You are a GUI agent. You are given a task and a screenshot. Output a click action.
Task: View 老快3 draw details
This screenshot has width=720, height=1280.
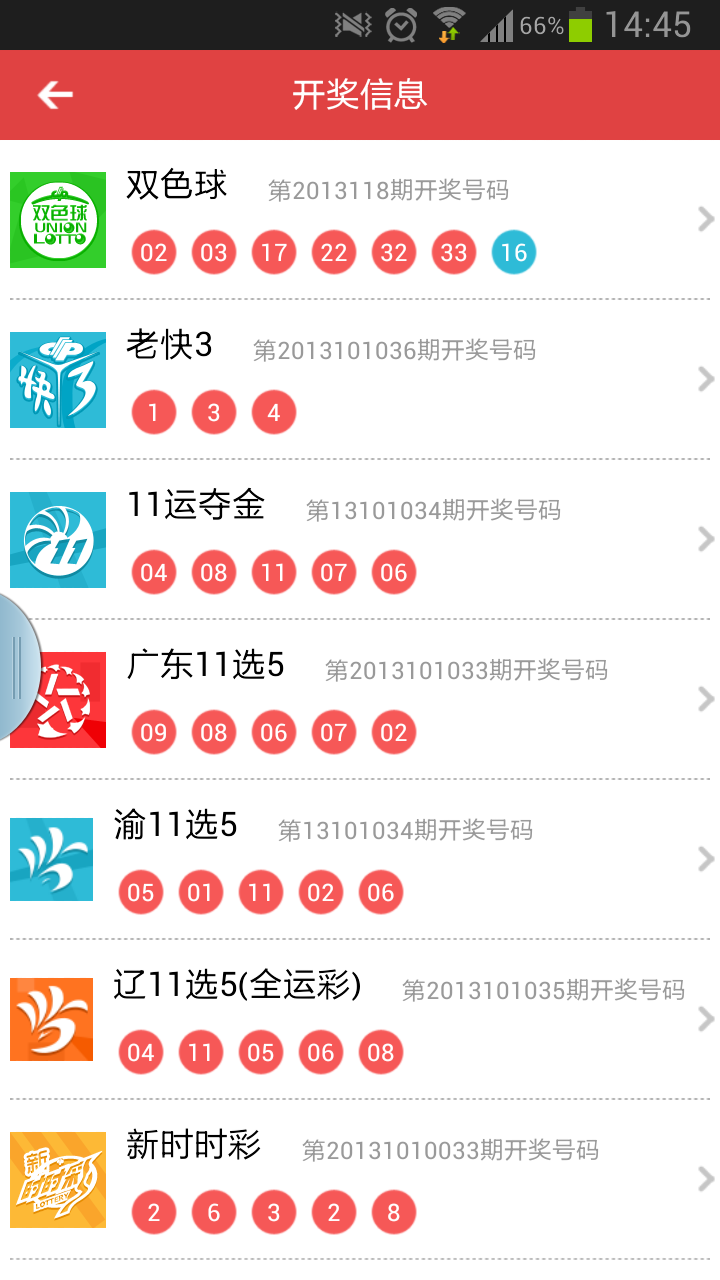360,380
